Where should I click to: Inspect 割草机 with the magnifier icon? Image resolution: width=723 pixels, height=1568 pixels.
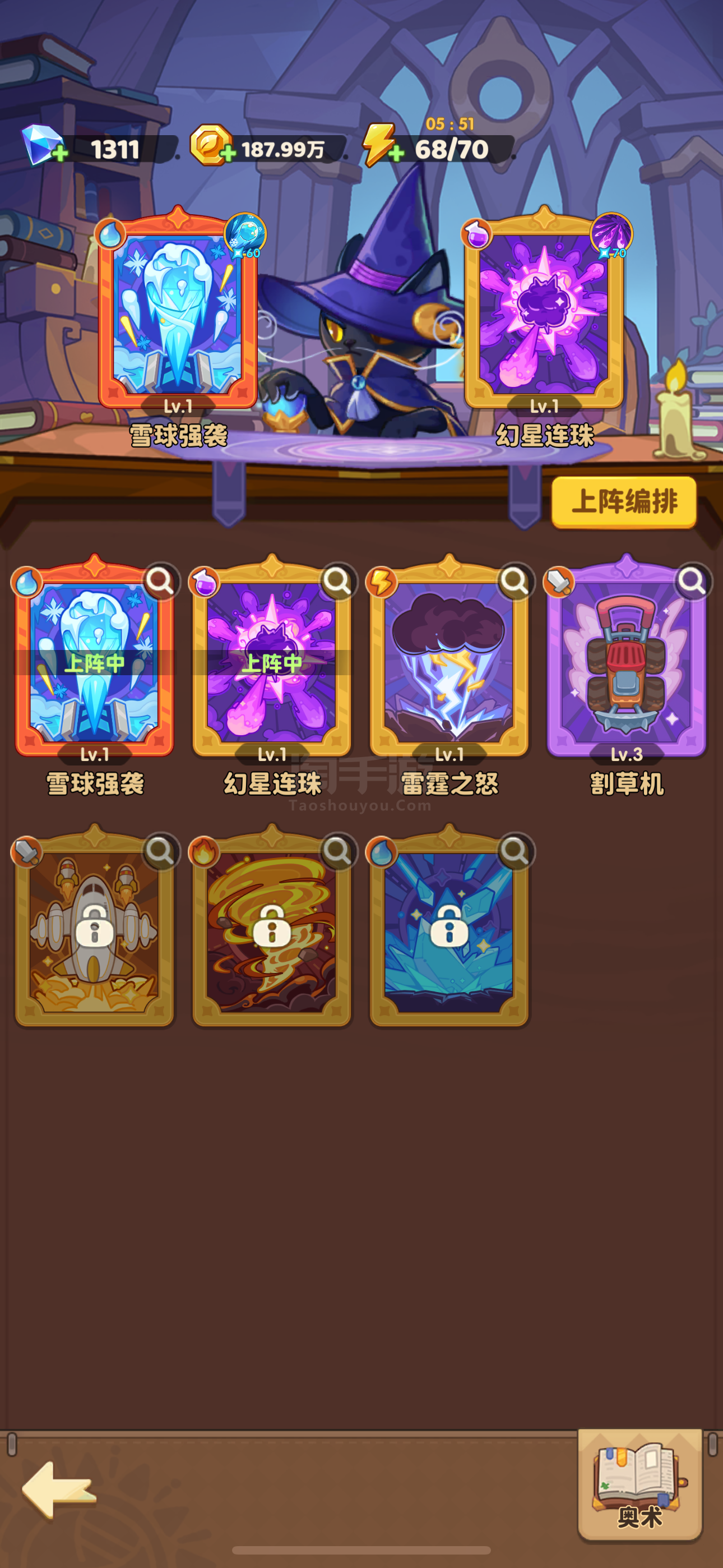693,582
